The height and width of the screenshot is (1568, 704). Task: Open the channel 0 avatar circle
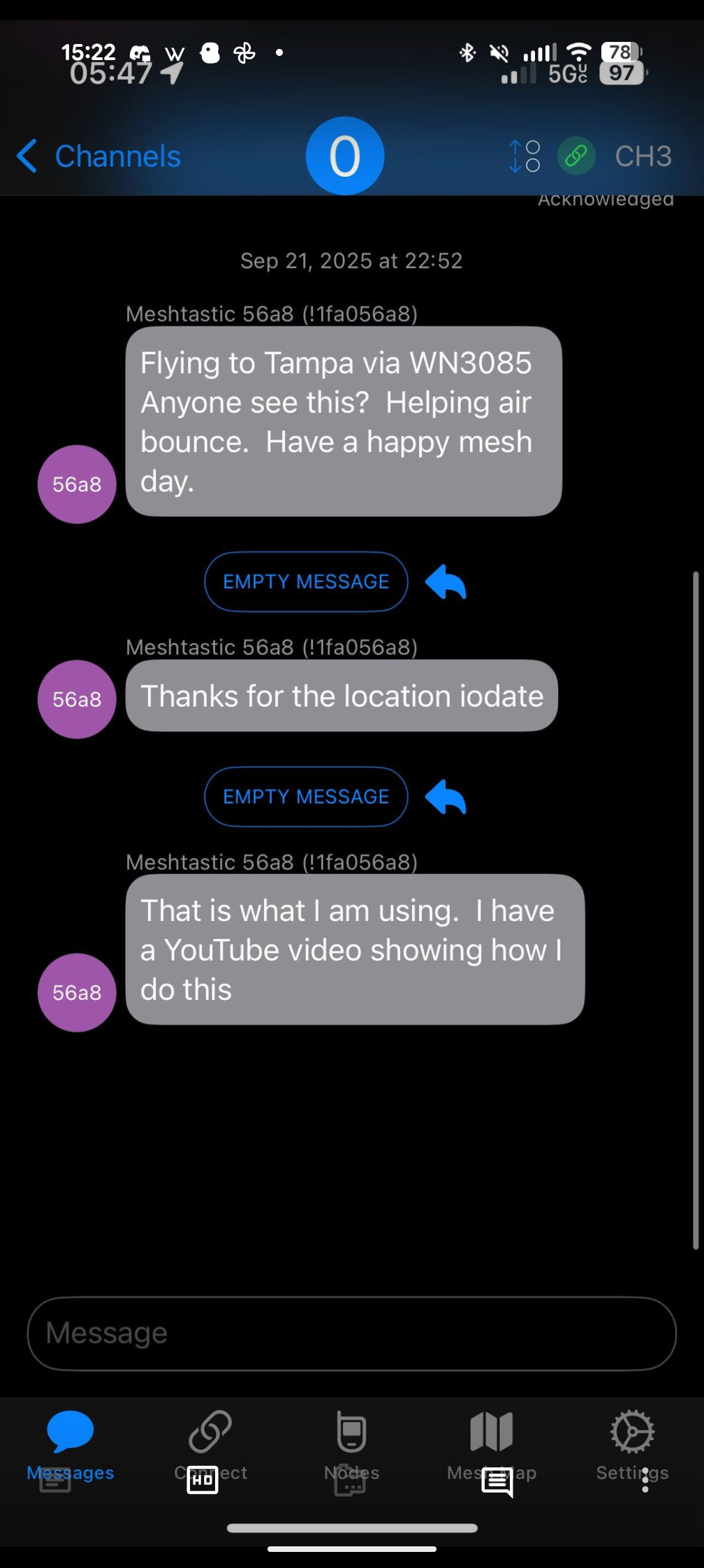click(345, 156)
